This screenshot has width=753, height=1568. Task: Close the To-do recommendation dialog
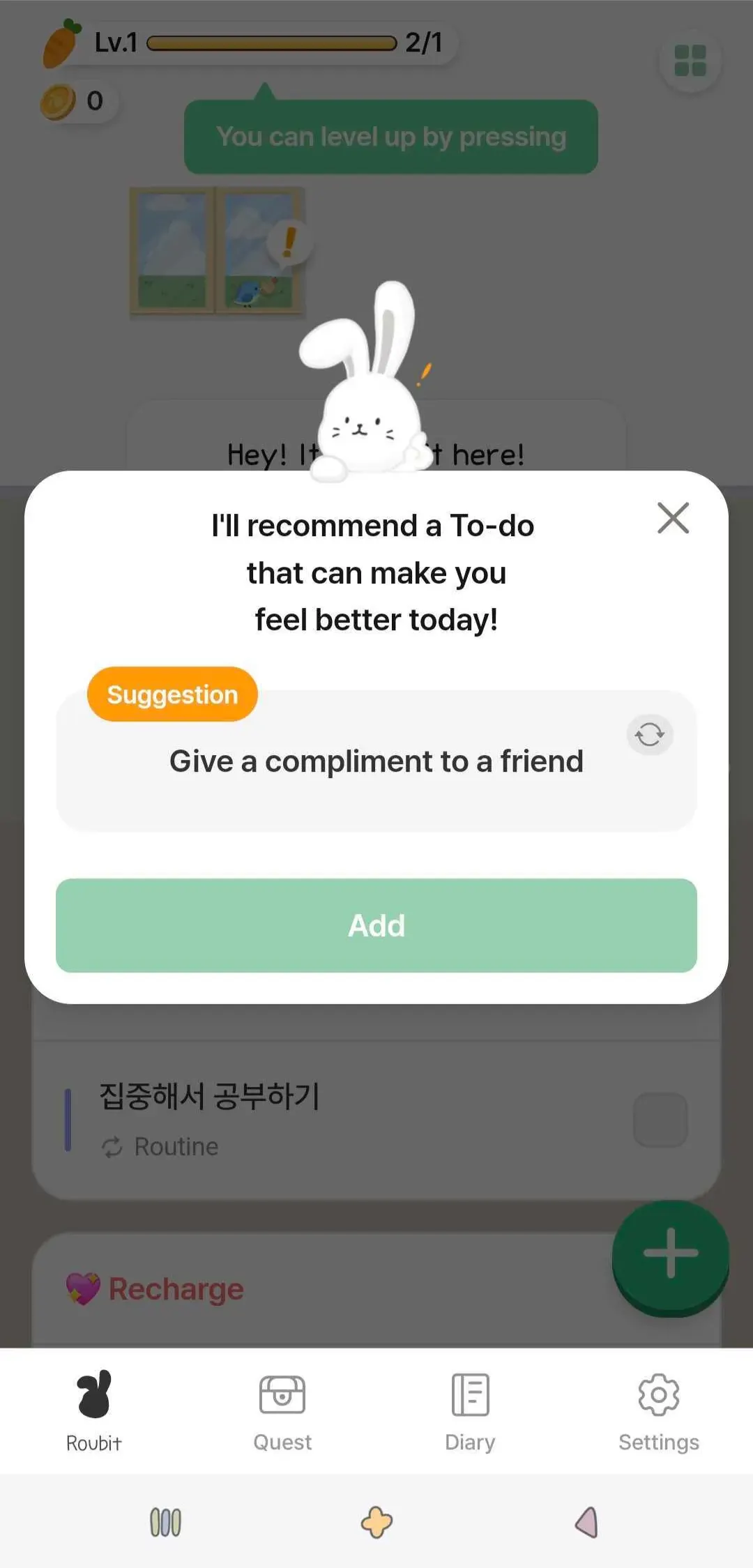coord(673,518)
